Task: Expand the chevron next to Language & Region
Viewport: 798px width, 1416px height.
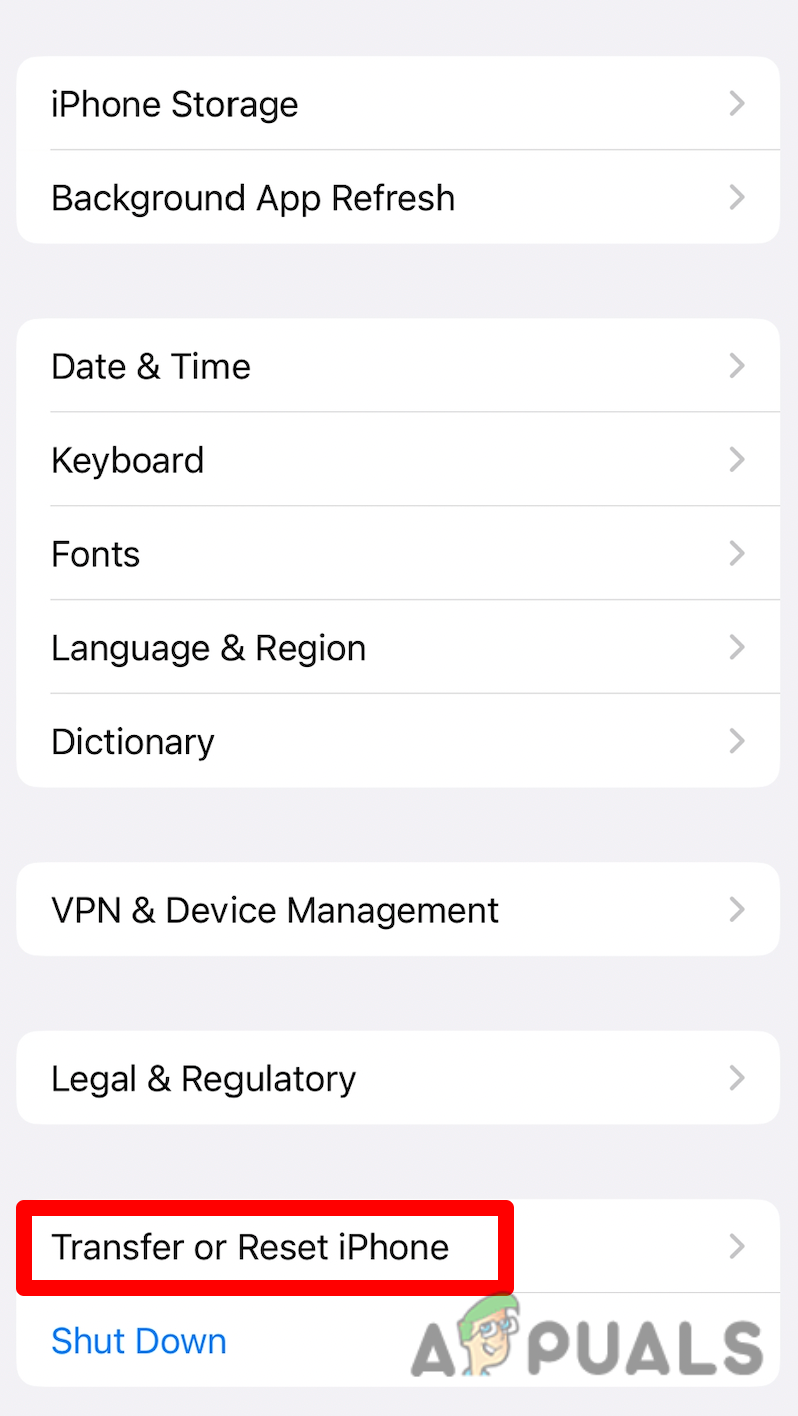Action: (737, 648)
